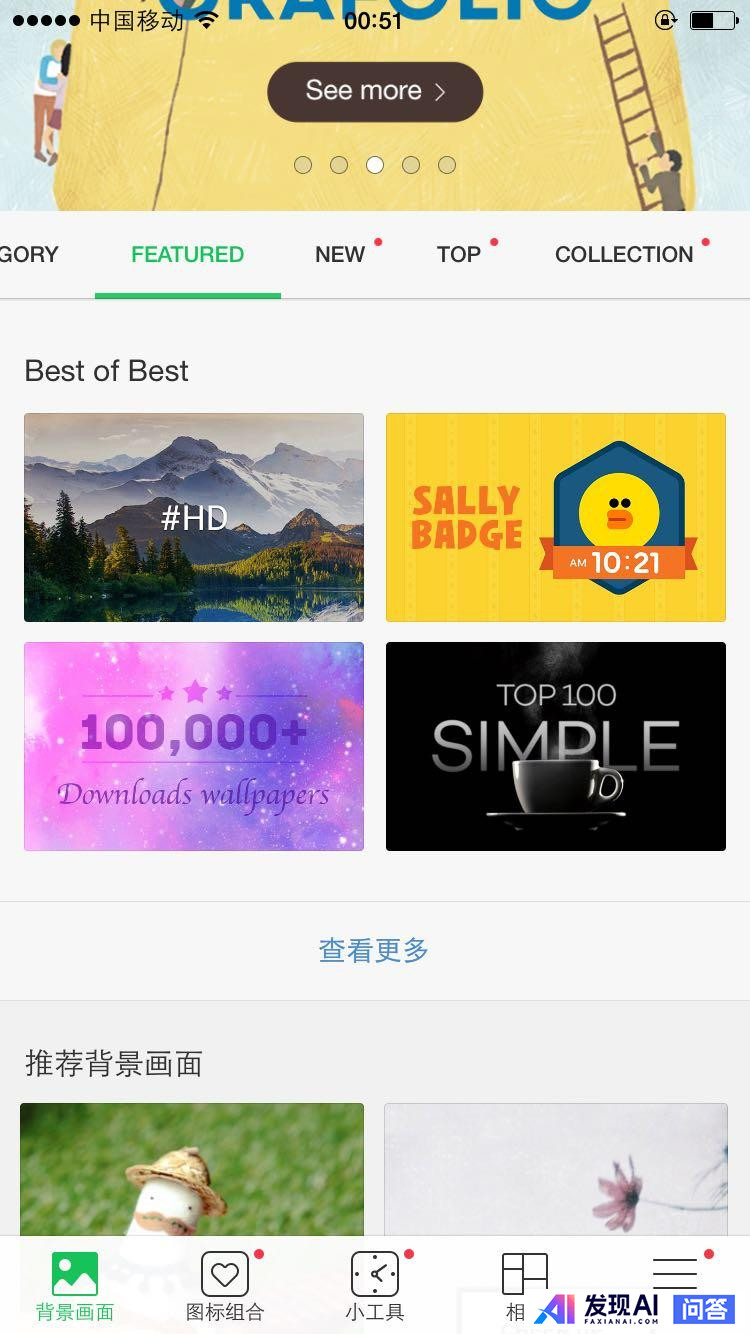View 100,000+ Downloads wallpapers collection

tap(194, 746)
